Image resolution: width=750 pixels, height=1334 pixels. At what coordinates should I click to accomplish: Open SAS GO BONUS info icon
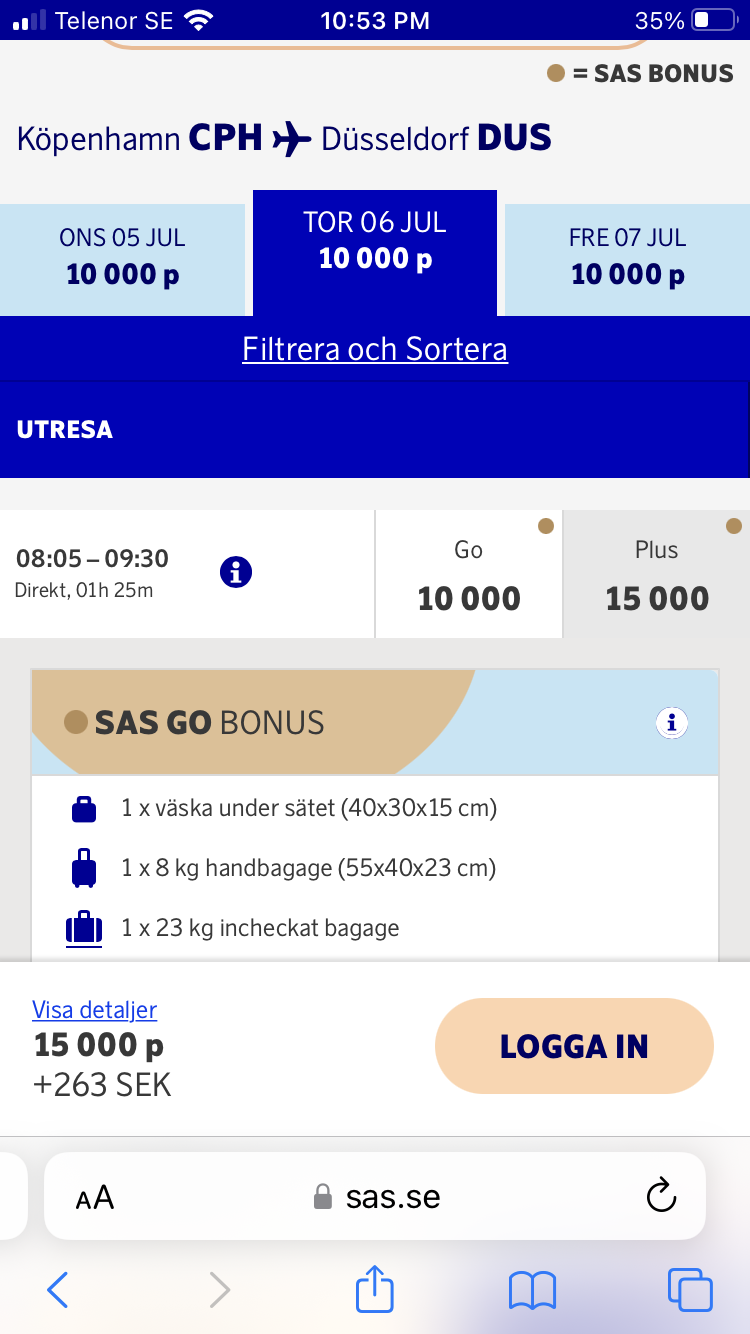pyautogui.click(x=673, y=722)
